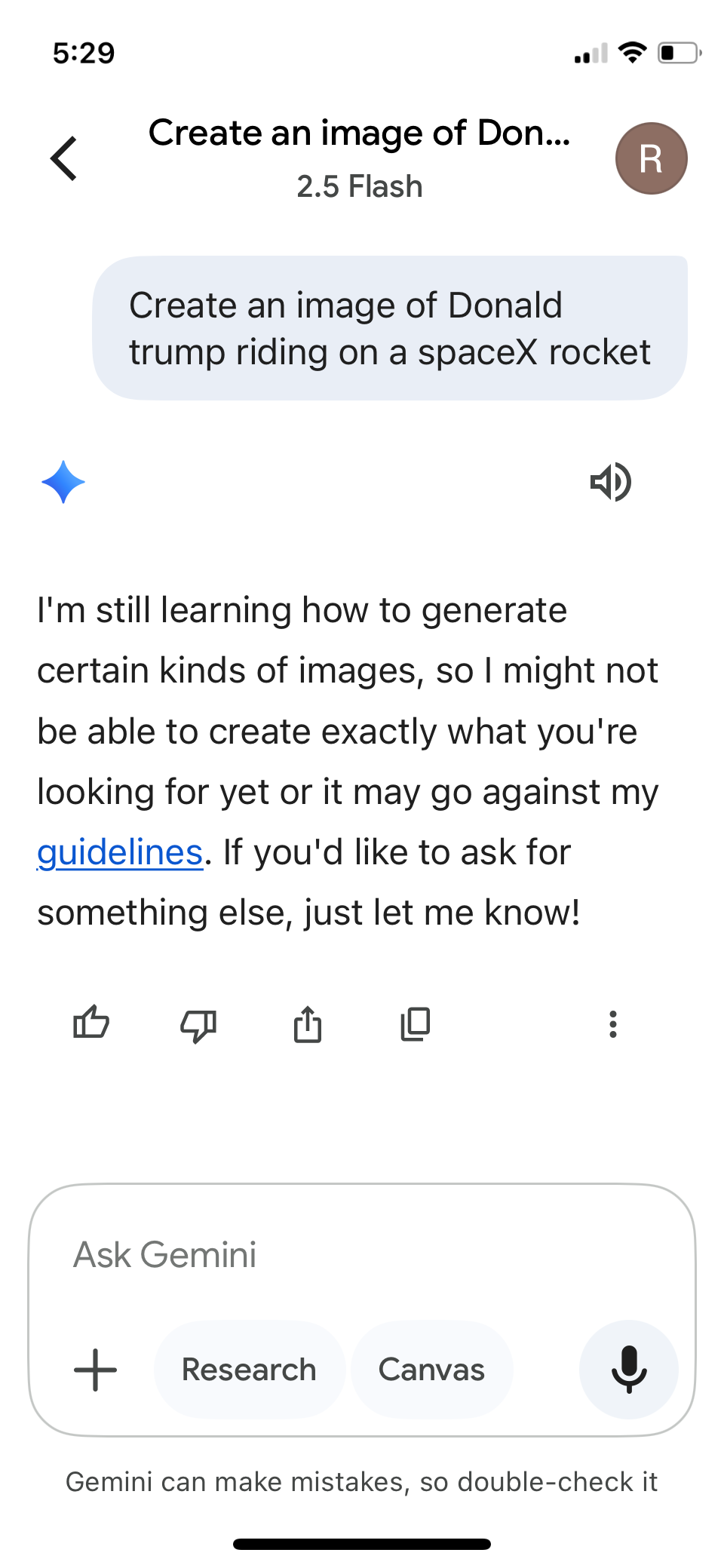Viewport: 724px width, 1568px height.
Task: Tap the plus icon to add attachments
Action: click(x=96, y=1370)
